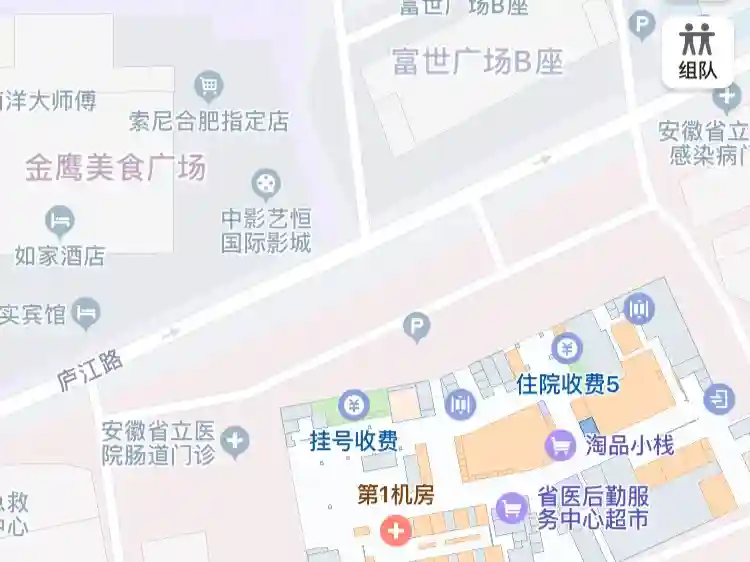The image size is (750, 562).
Task: Open the 挂号收费 indoor marker
Action: (x=352, y=405)
